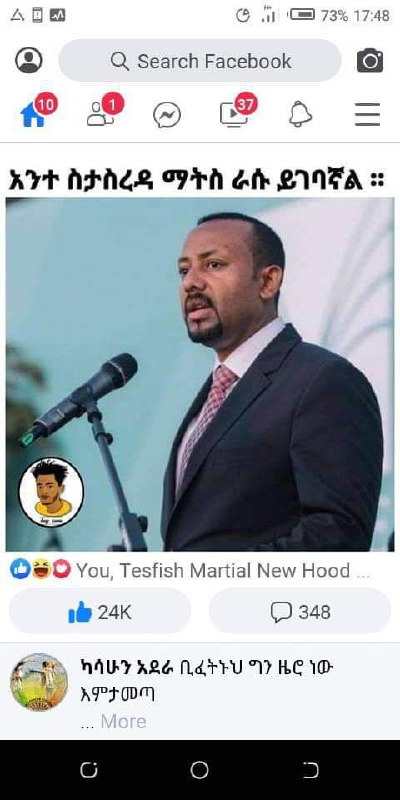Tap the system home button

199,770
